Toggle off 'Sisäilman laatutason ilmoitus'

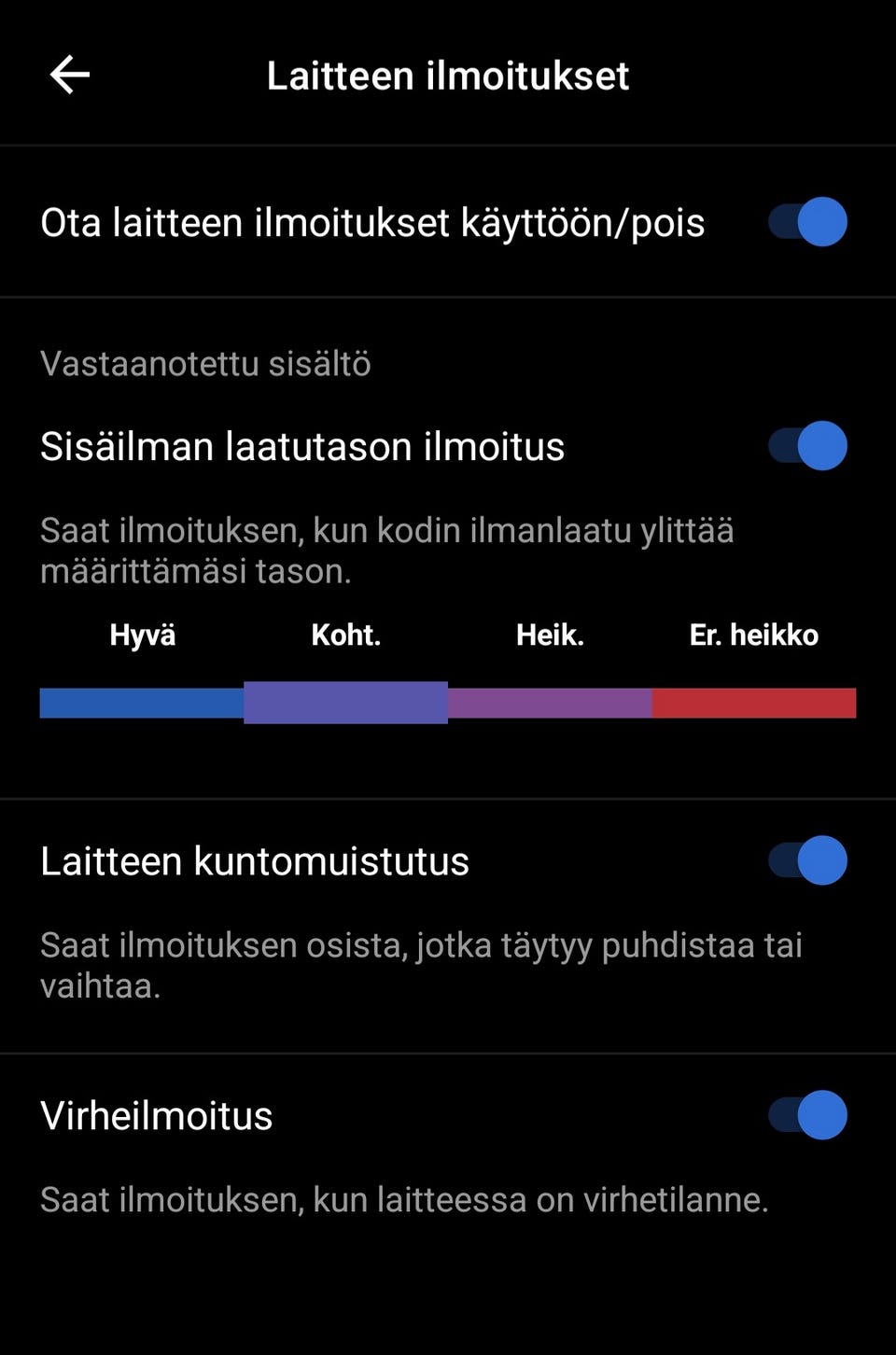(x=805, y=446)
